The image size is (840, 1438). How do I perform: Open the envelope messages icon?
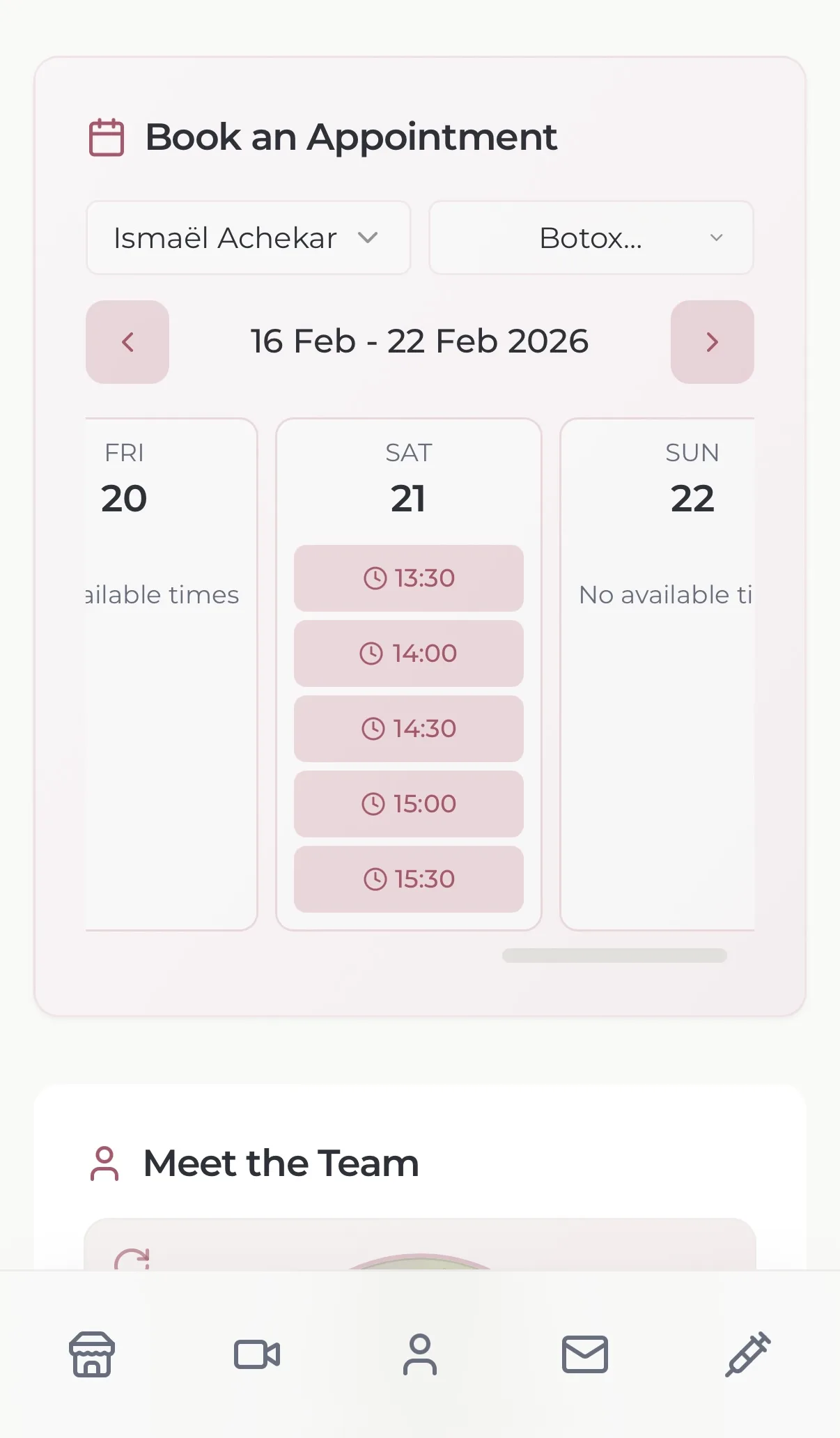[584, 1354]
